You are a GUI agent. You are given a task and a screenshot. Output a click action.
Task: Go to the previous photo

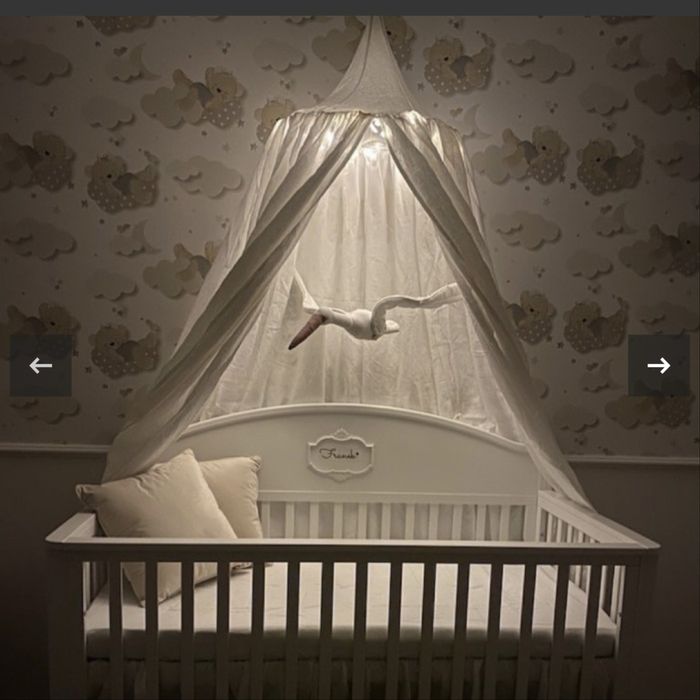pyautogui.click(x=40, y=366)
